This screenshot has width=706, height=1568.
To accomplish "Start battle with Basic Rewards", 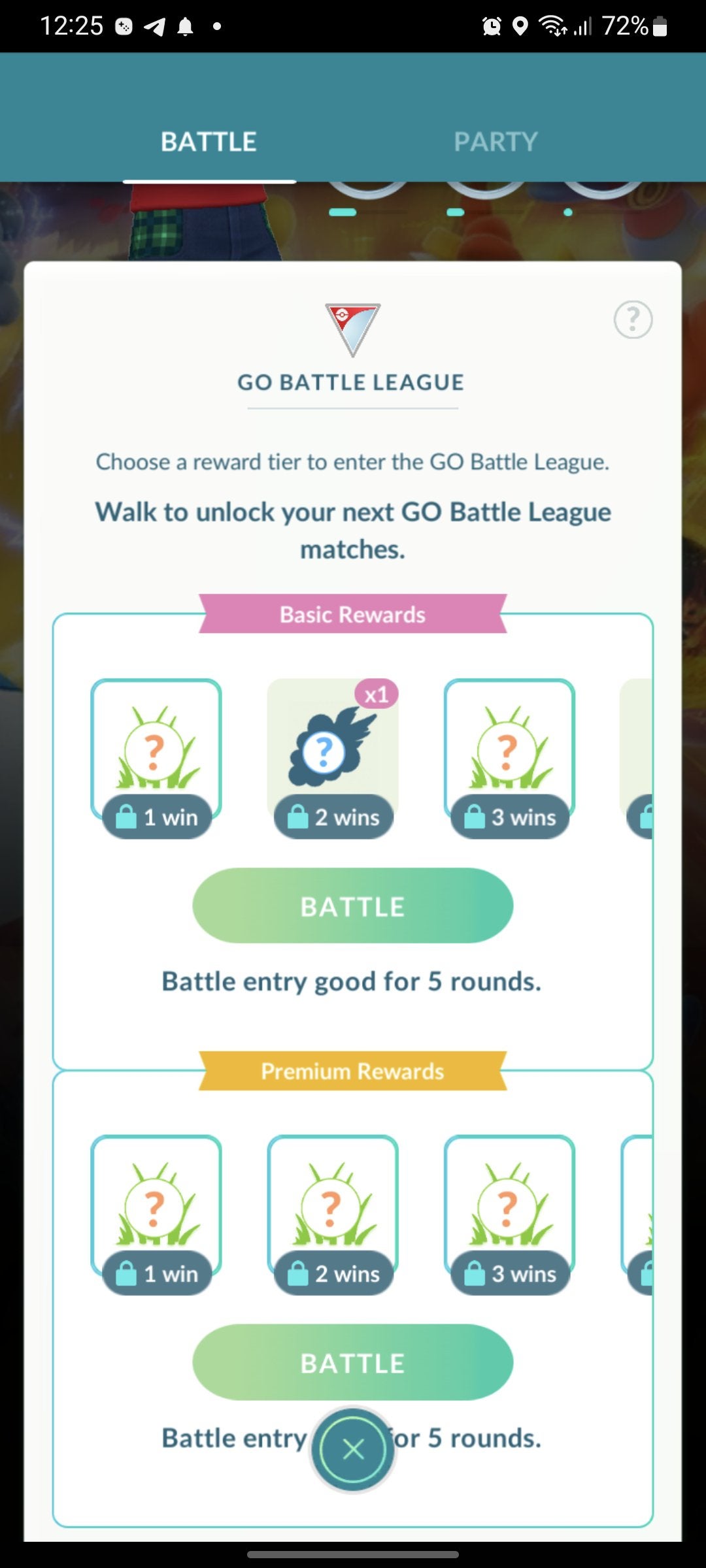I will pos(352,906).
